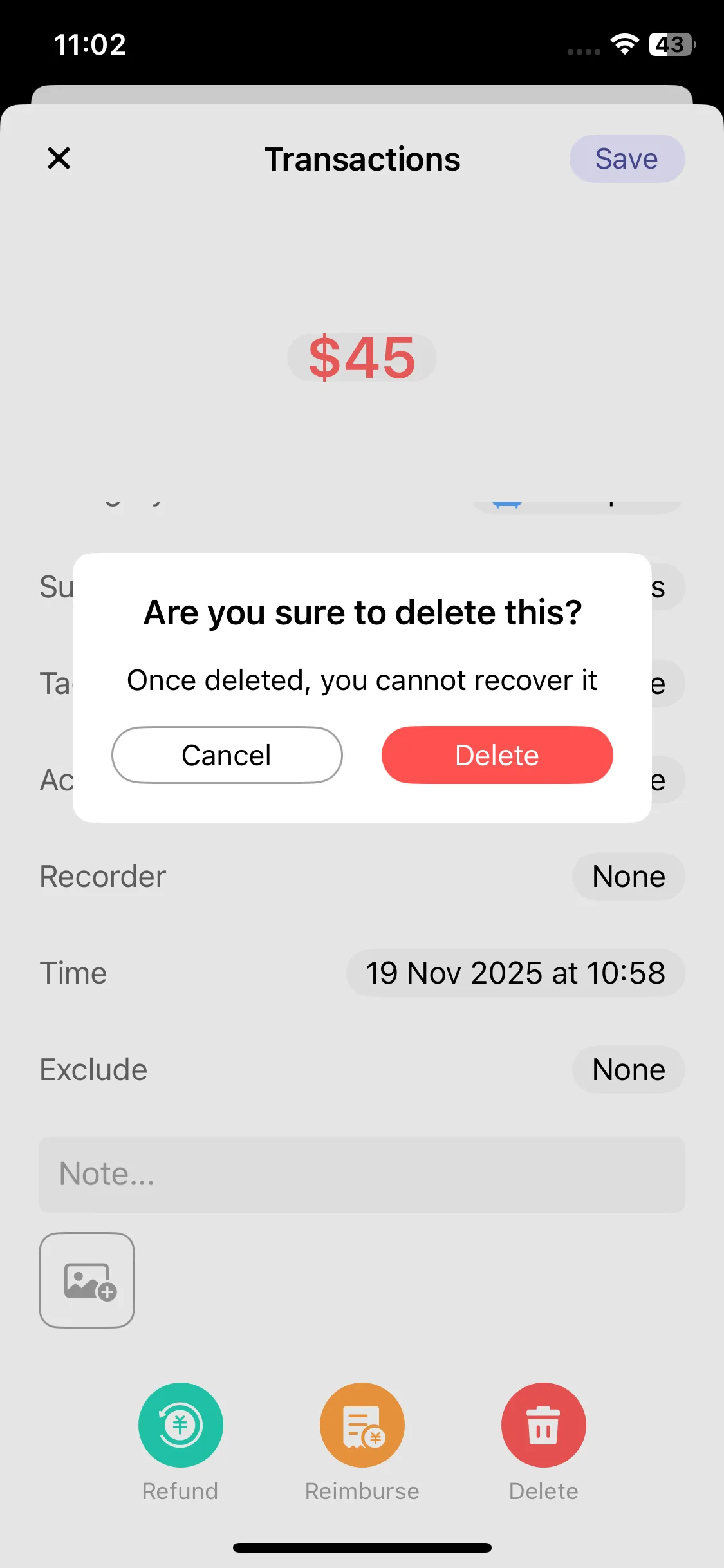724x1568 pixels.
Task: Open the Exclude option showing None
Action: (628, 1070)
